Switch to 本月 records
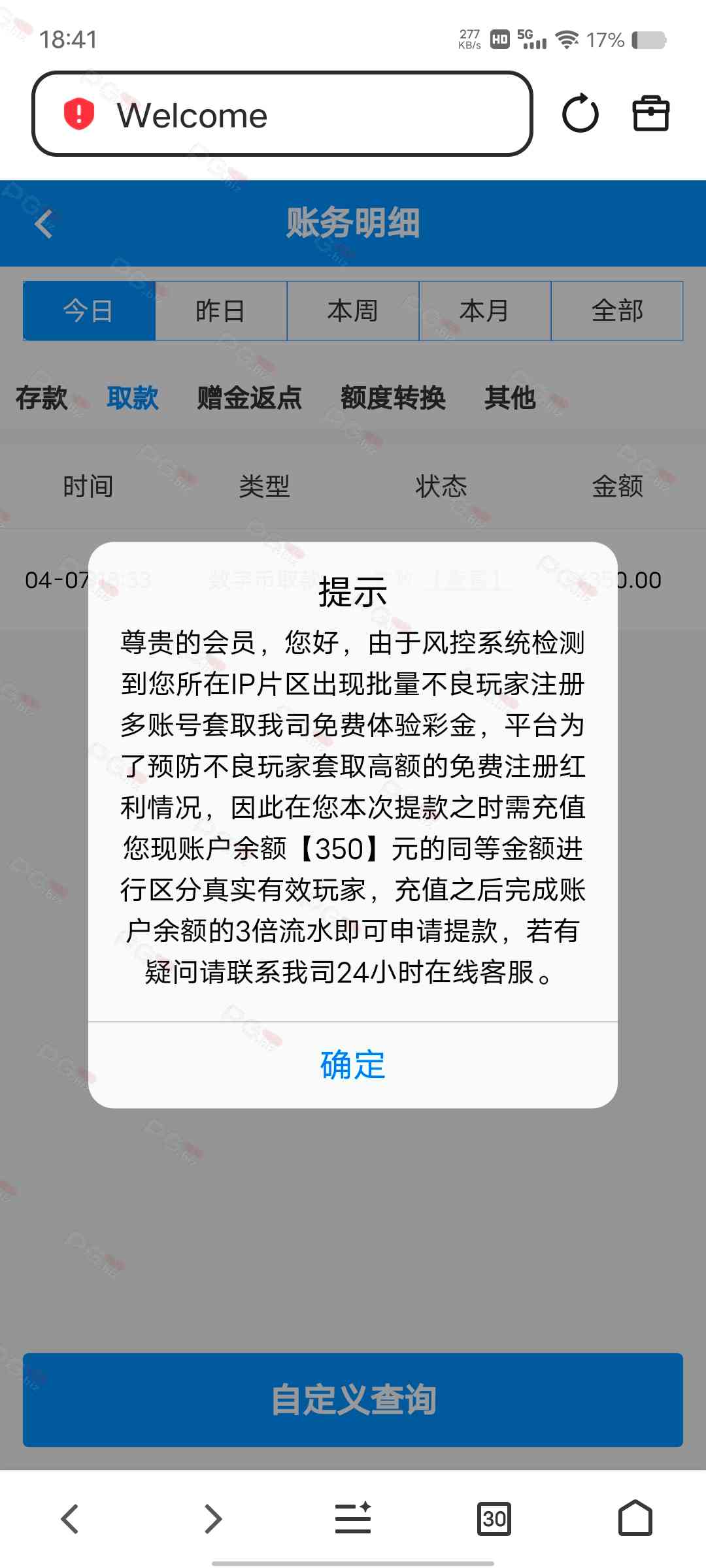Viewport: 706px width, 1568px height. [484, 311]
